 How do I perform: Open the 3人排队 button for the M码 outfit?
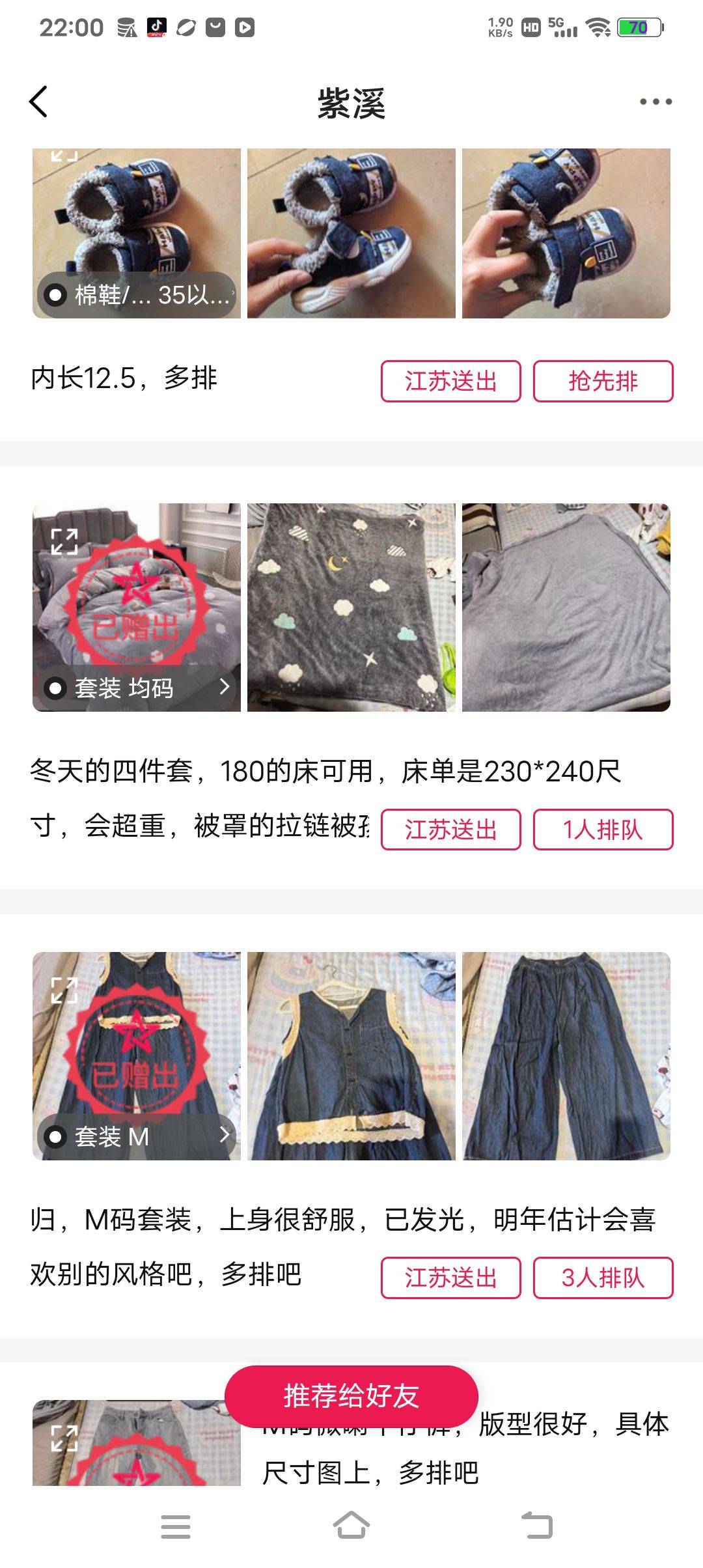point(603,1278)
